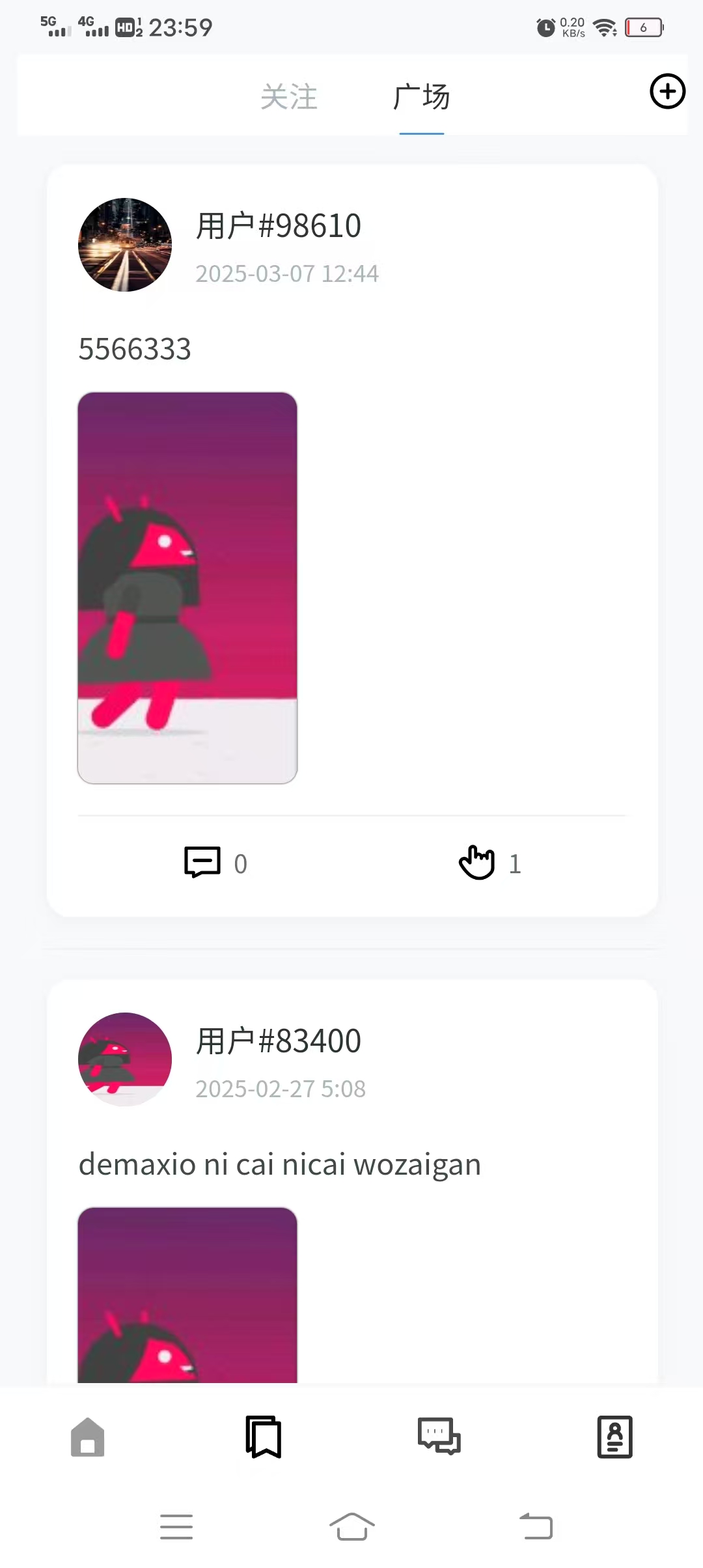Tap the battery indicator showing 6 percent
This screenshot has height=1568, width=703.
pos(645,27)
